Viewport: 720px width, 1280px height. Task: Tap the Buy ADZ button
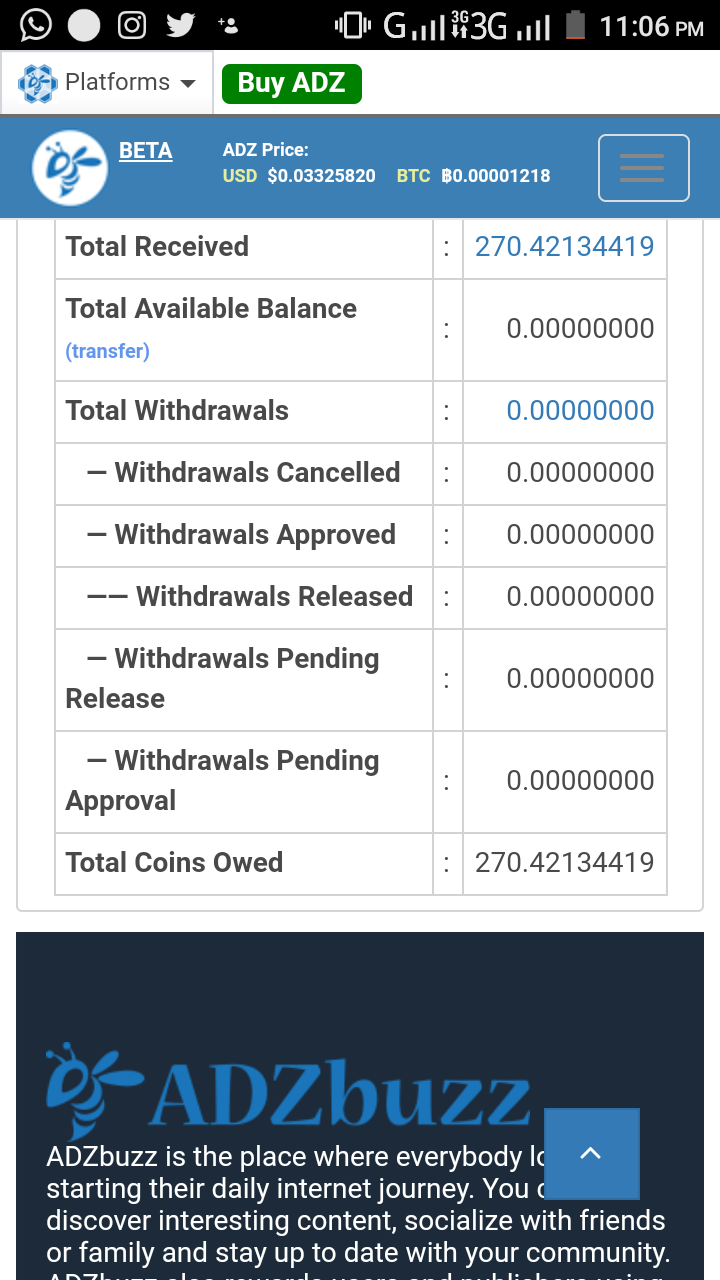pos(291,83)
